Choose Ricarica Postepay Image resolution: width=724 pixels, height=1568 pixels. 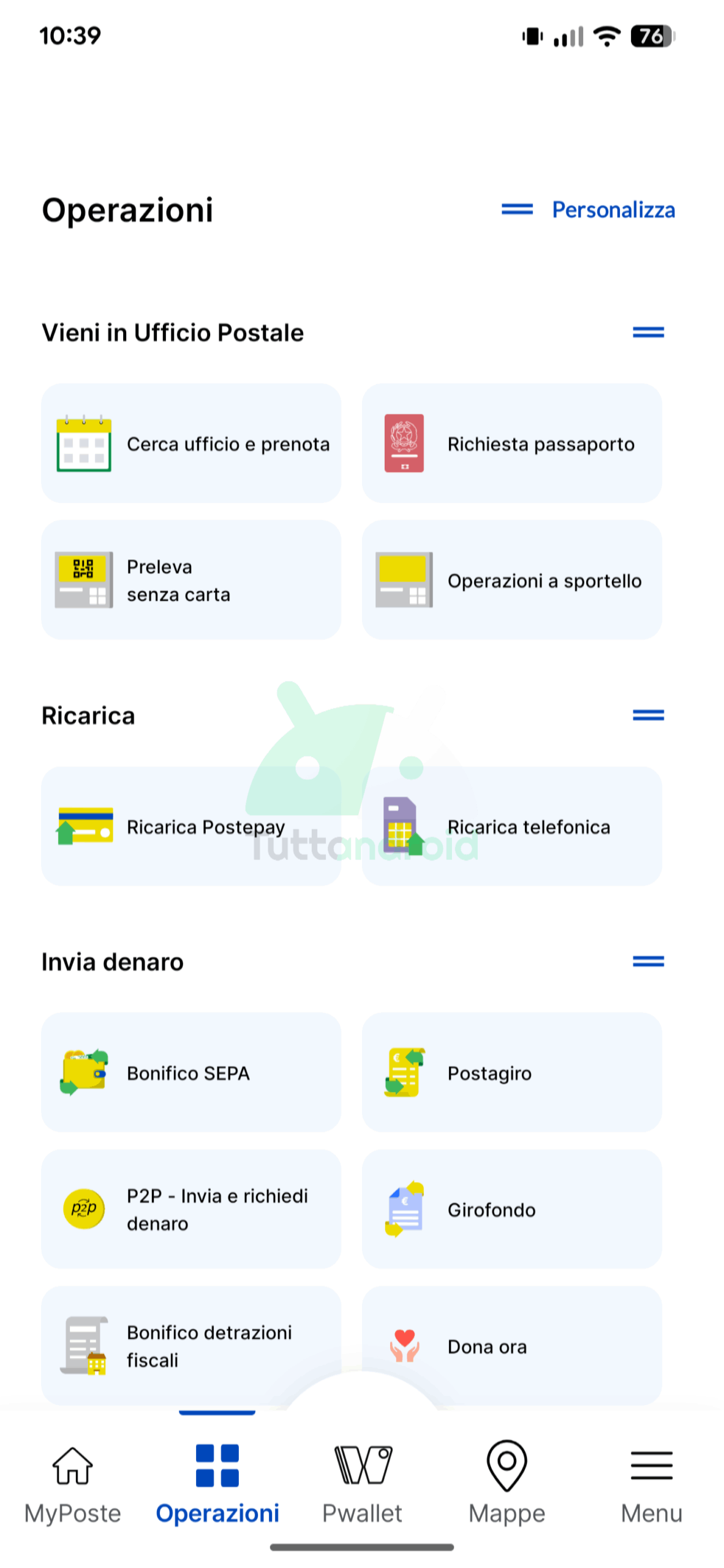click(191, 826)
